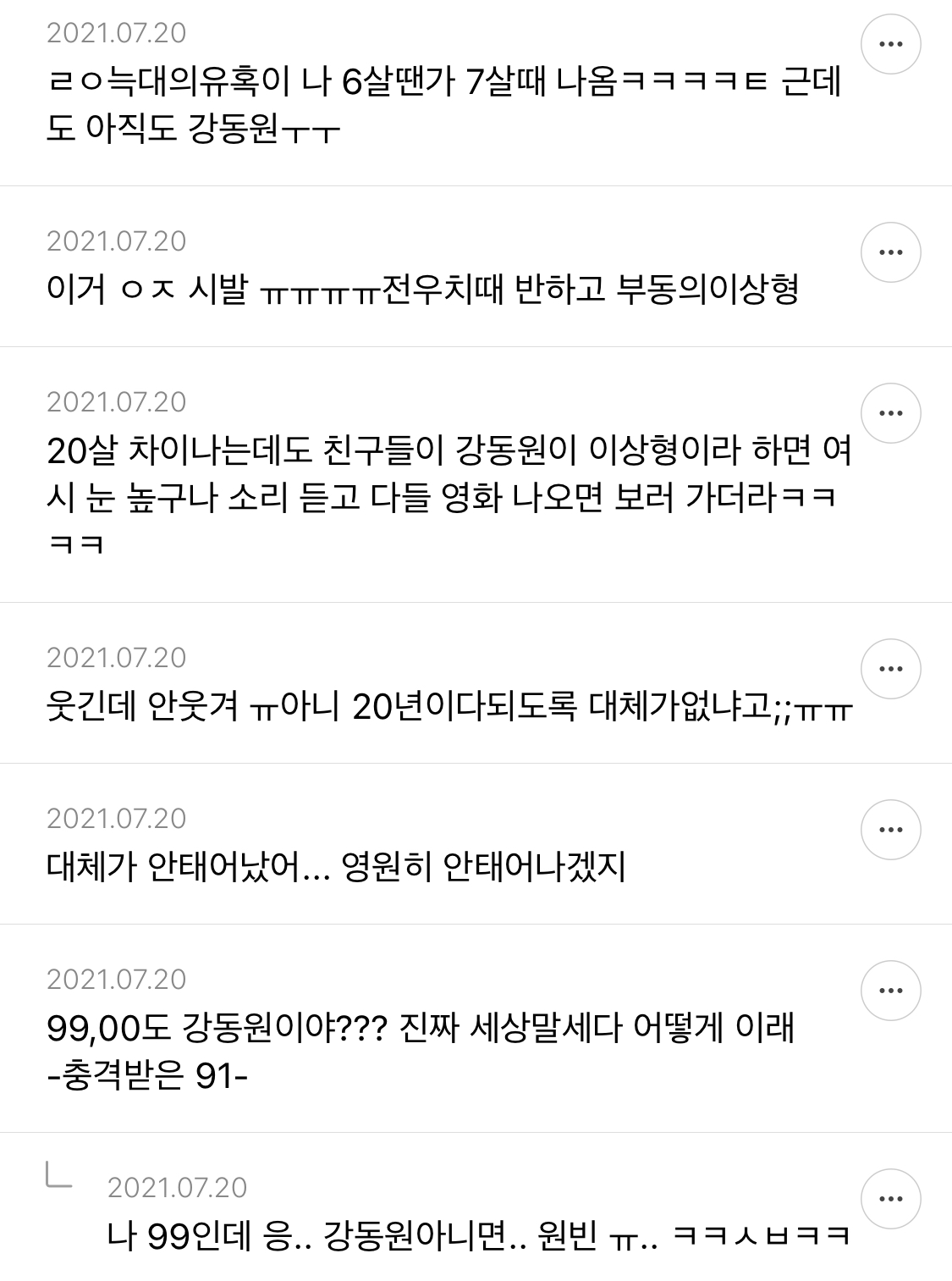The height and width of the screenshot is (1281, 952).
Task: Open options menu on the 20살 차이 comment
Action: 890,412
